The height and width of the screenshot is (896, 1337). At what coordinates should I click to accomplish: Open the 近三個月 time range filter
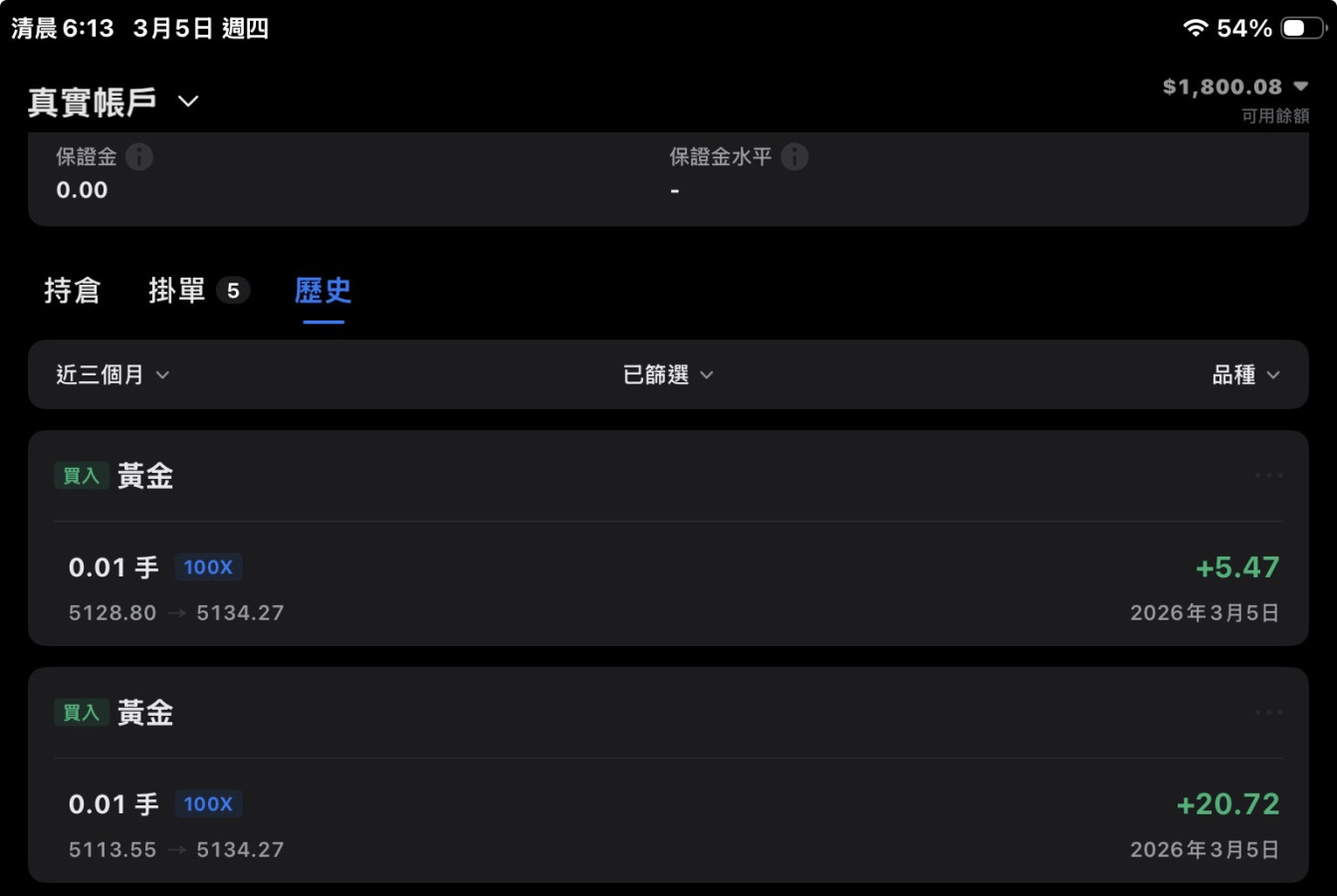[112, 375]
